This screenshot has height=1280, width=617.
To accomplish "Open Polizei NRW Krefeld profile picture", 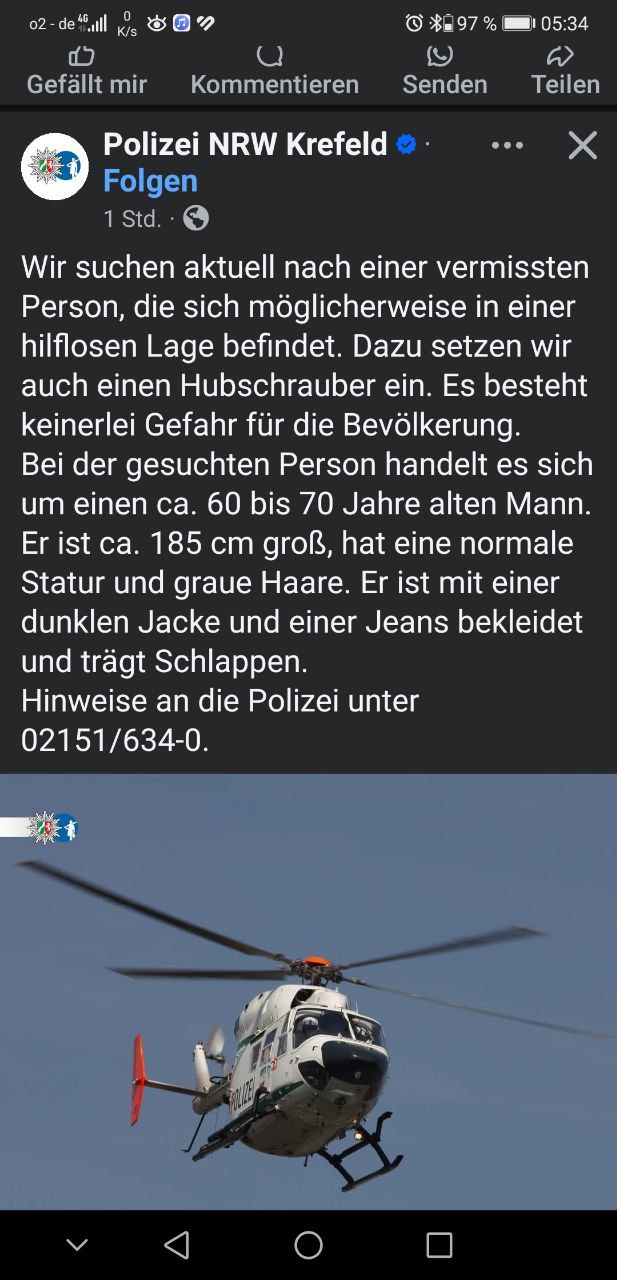I will pos(55,166).
